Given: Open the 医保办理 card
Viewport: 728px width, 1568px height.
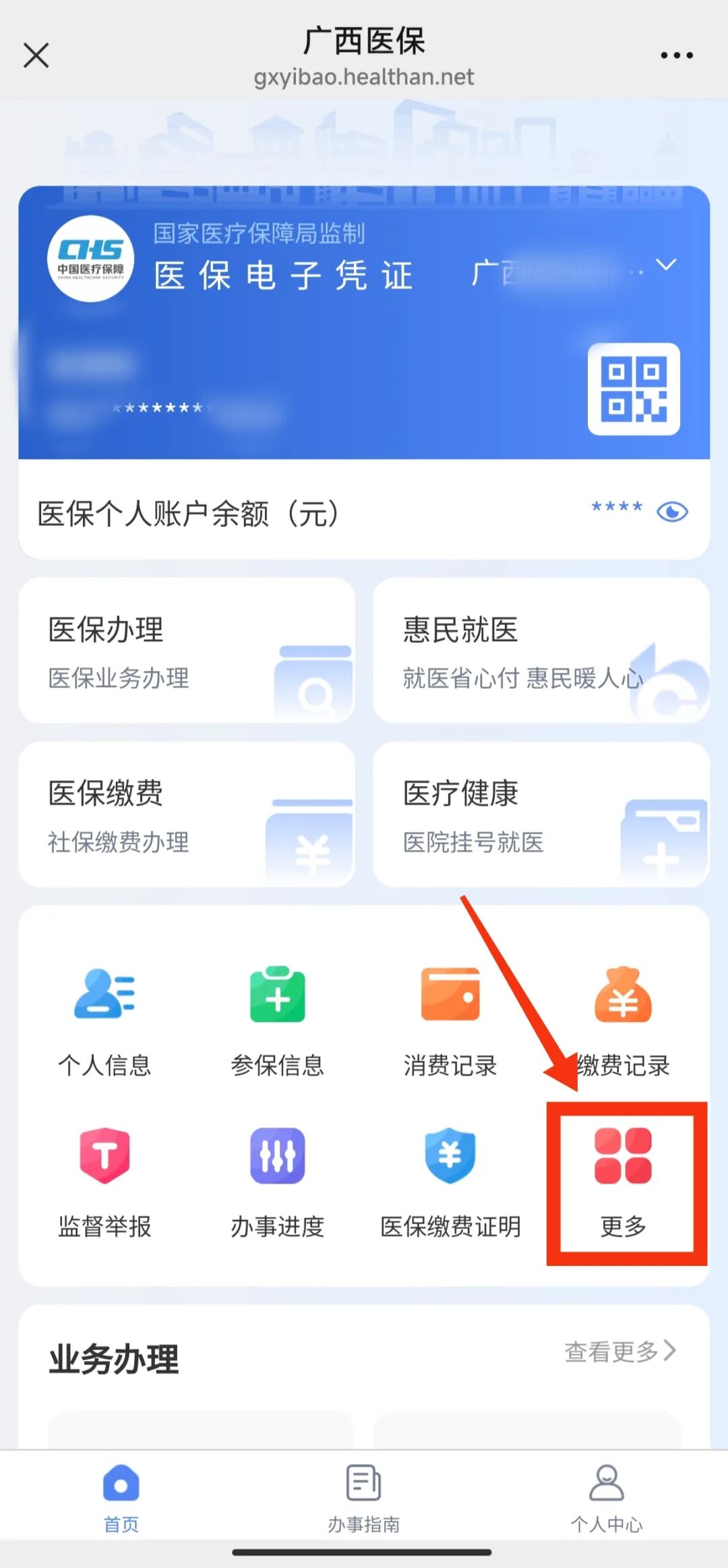Looking at the screenshot, I should (x=187, y=651).
